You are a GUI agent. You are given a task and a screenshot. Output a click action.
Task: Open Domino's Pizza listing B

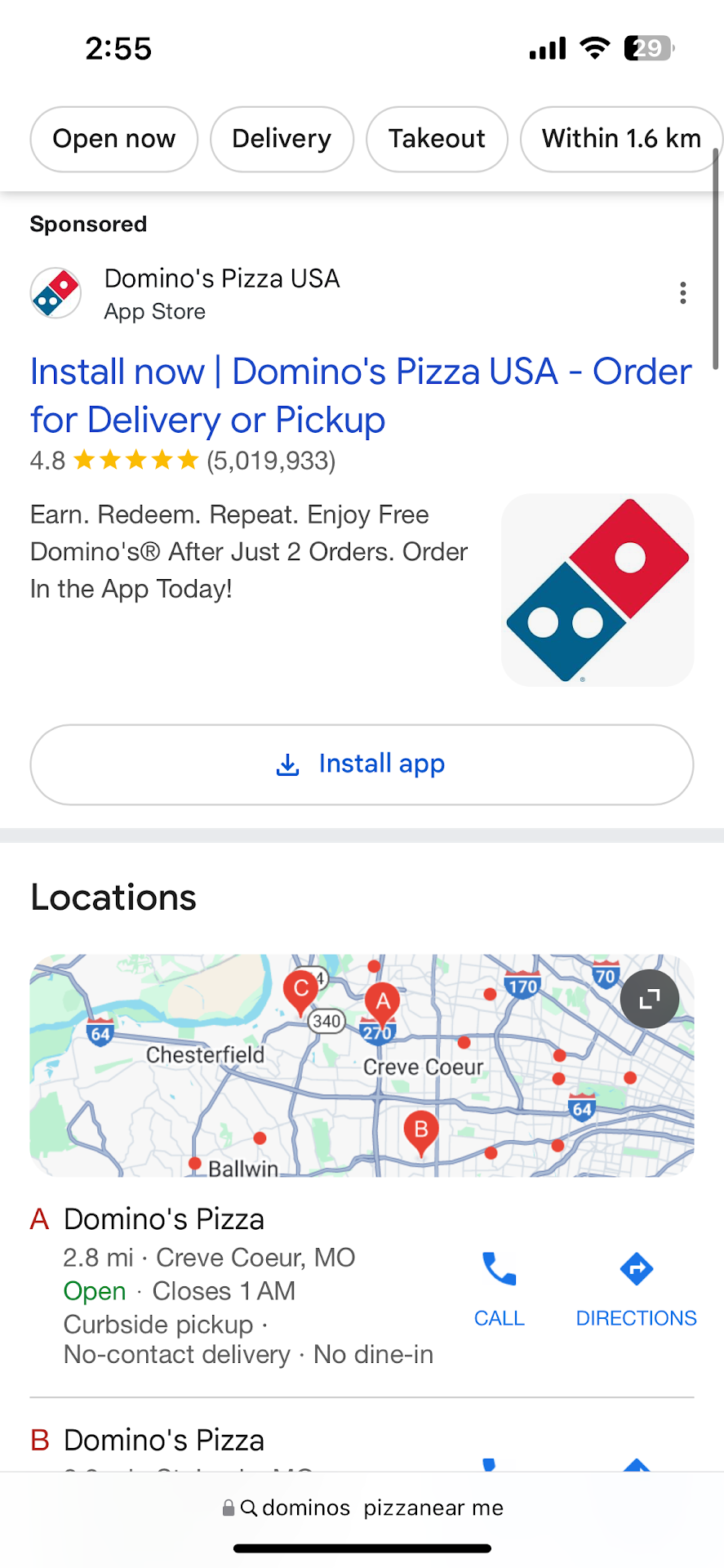click(164, 1441)
